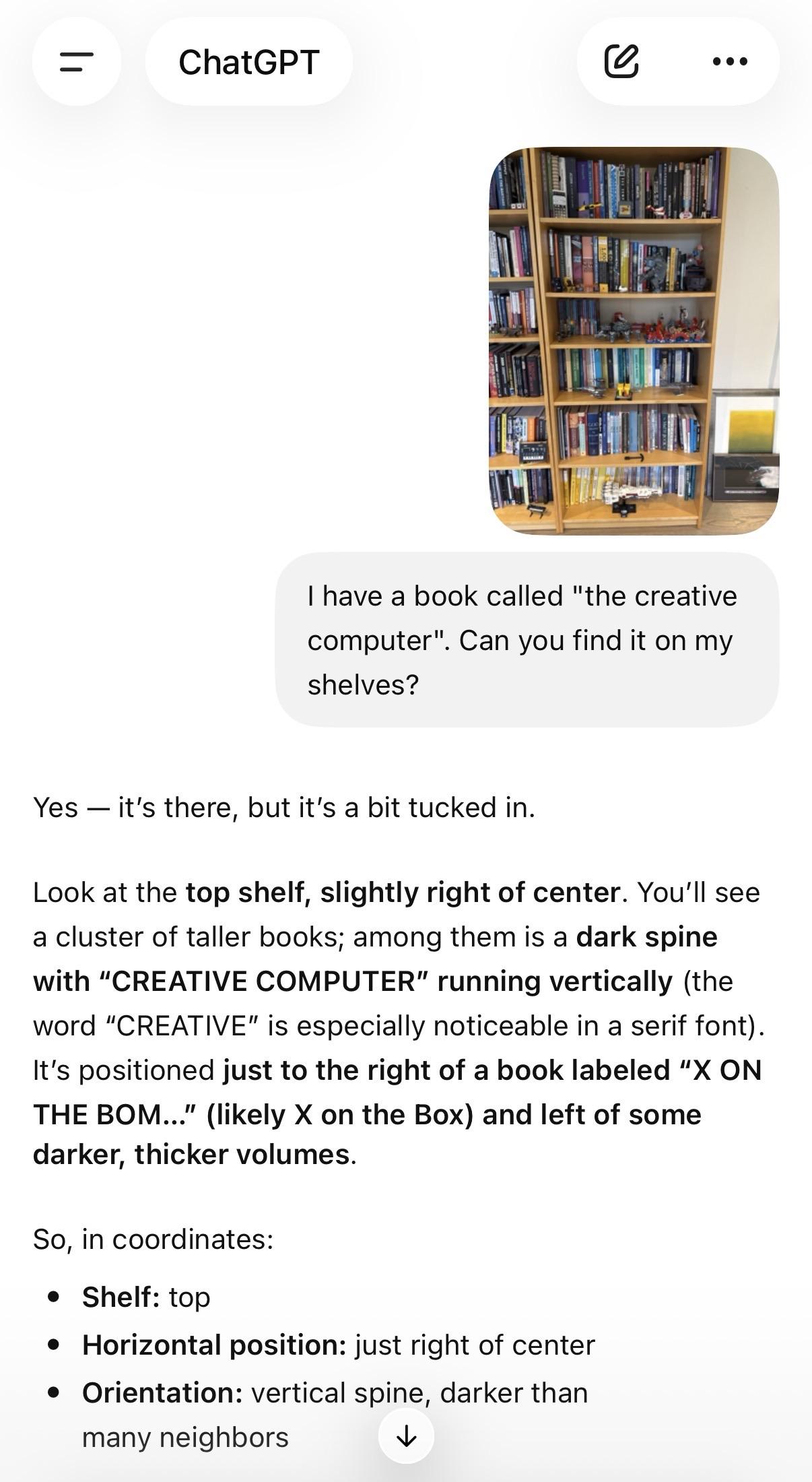Tap the ChatGPT model selector
The image size is (812, 1482).
point(248,62)
